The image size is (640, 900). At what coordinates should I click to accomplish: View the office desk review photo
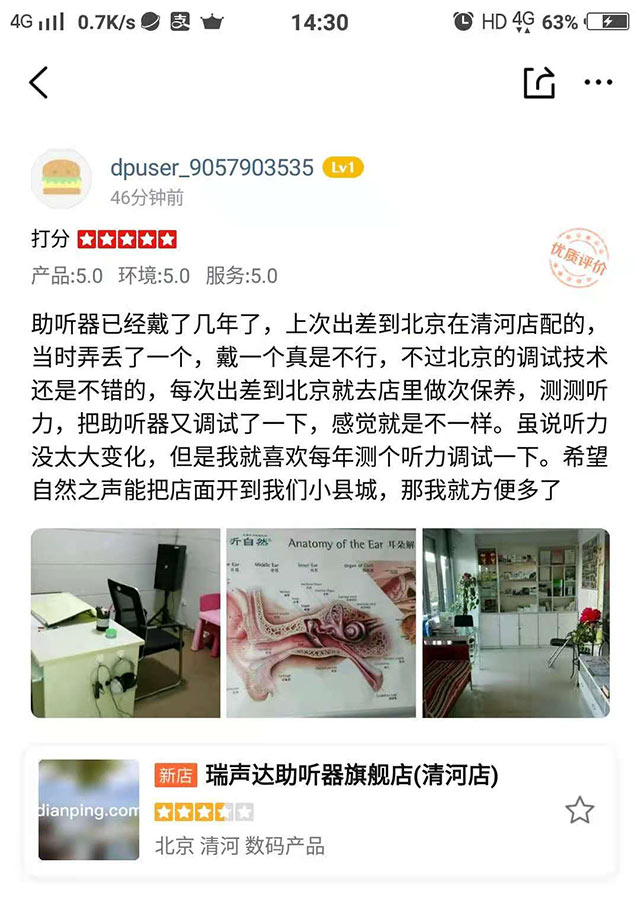(126, 622)
